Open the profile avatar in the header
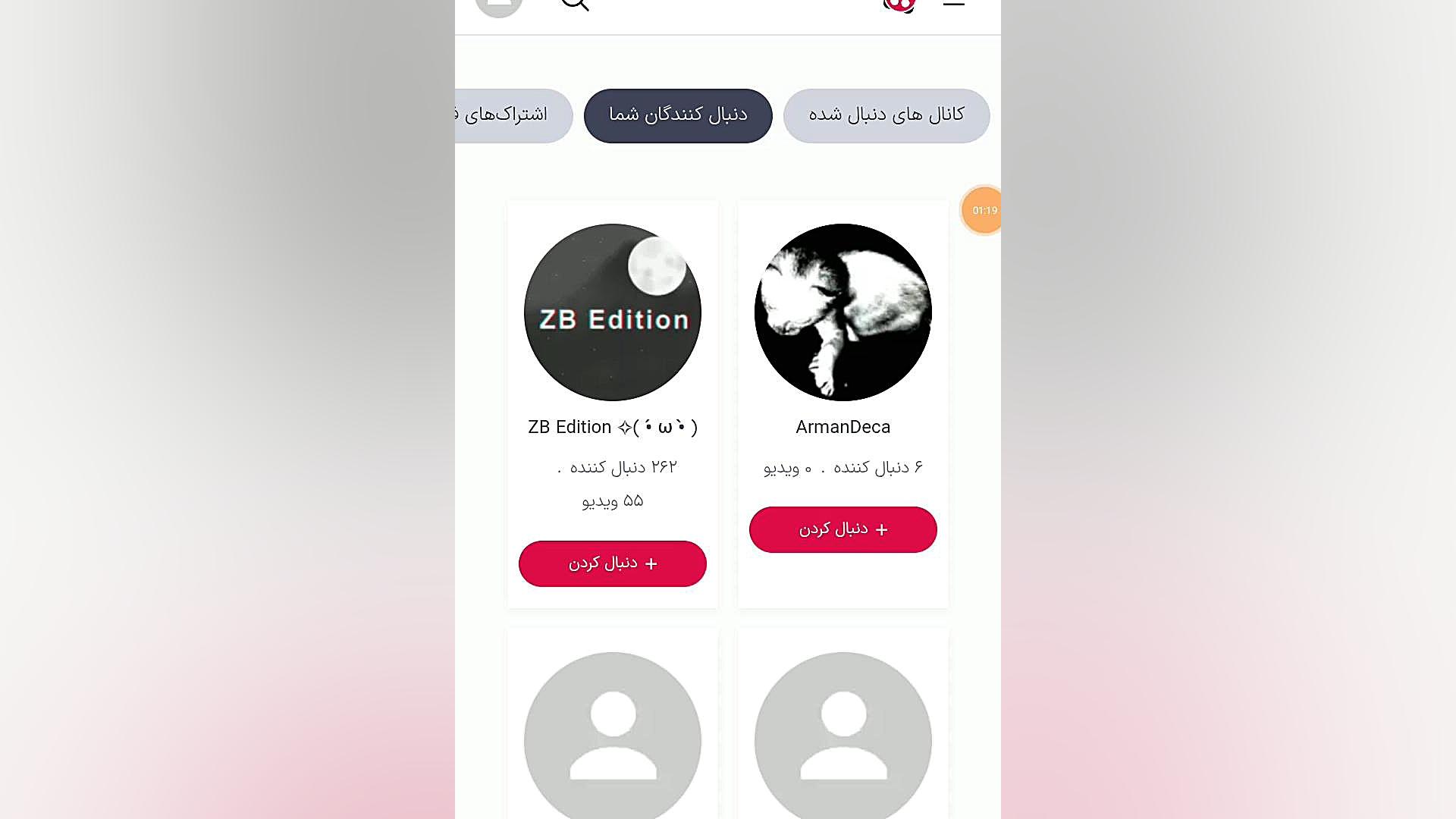The image size is (1456, 819). click(499, 5)
